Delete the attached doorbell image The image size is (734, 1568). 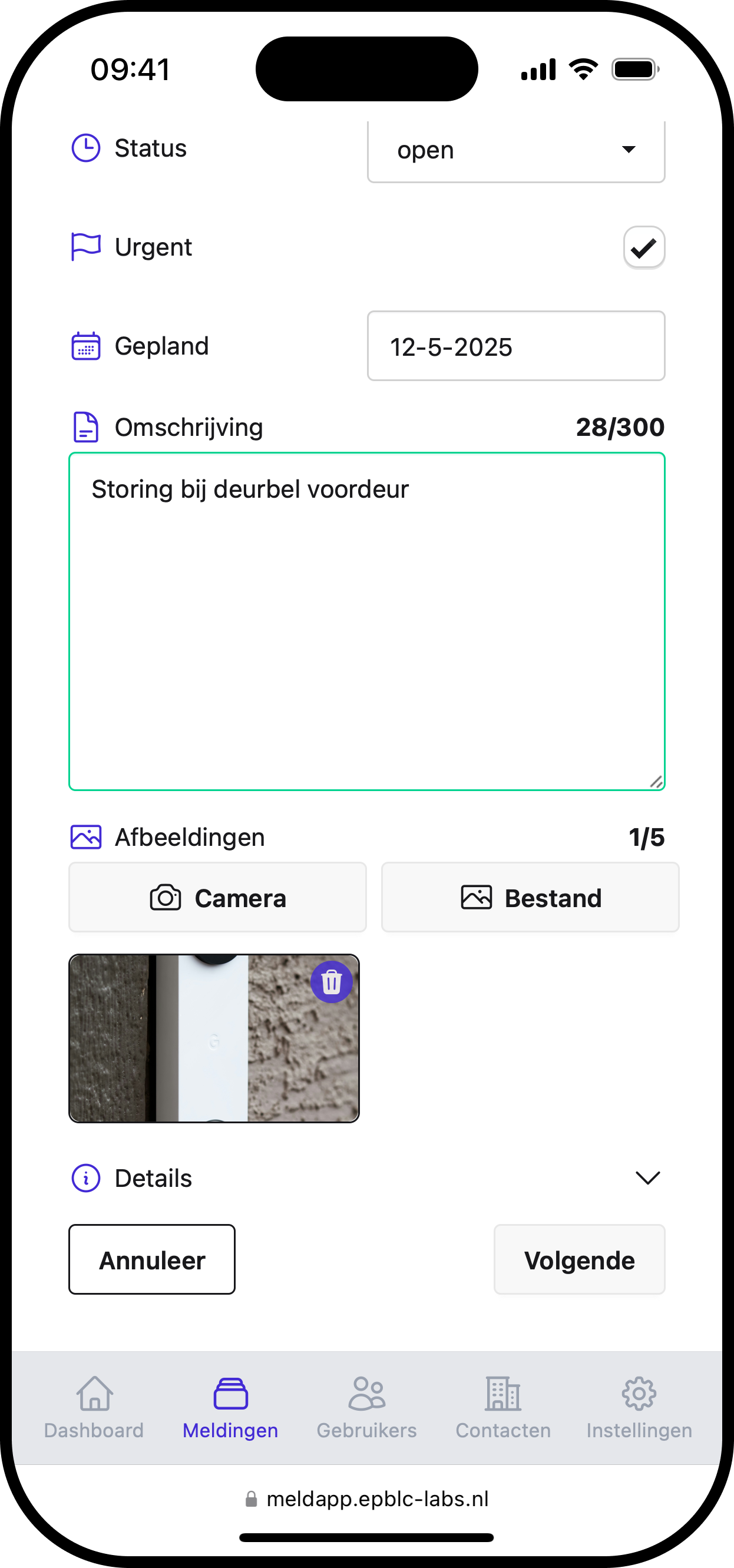(x=331, y=982)
